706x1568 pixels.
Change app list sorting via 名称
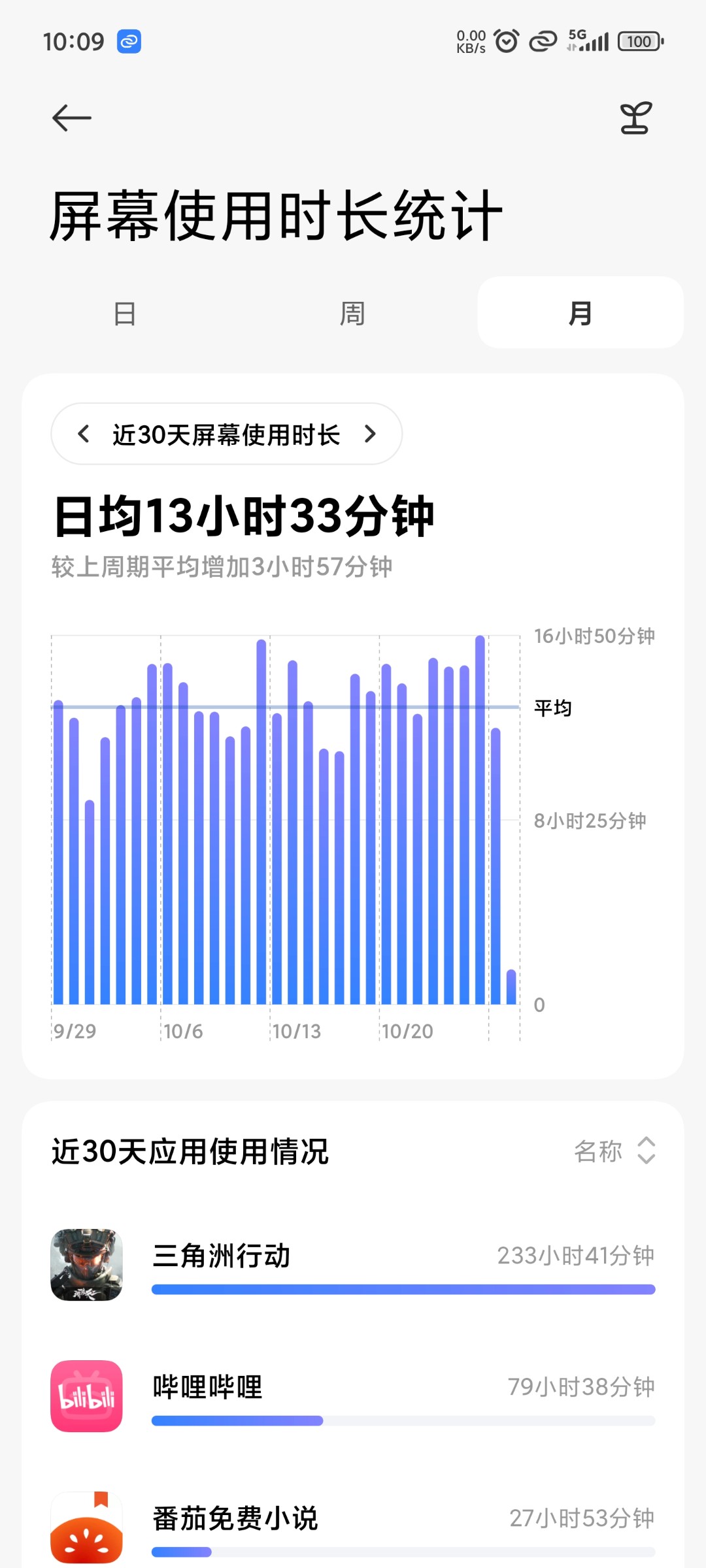[614, 1151]
